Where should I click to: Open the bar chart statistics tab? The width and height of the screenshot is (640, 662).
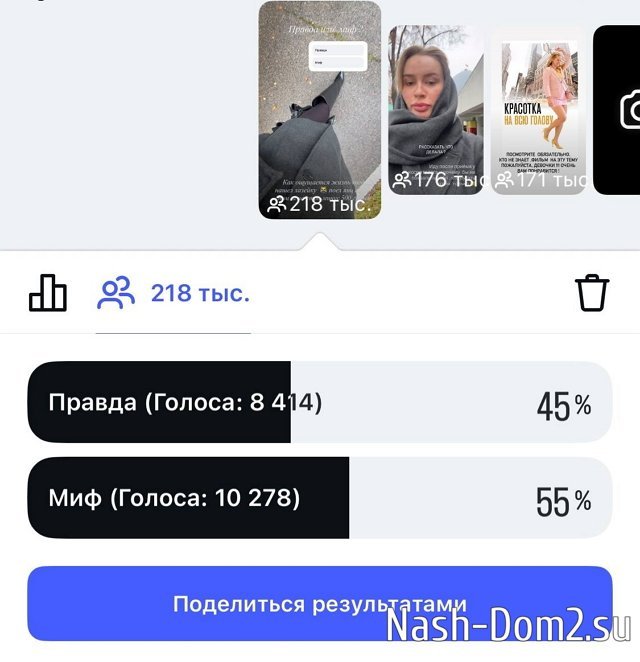click(x=48, y=293)
